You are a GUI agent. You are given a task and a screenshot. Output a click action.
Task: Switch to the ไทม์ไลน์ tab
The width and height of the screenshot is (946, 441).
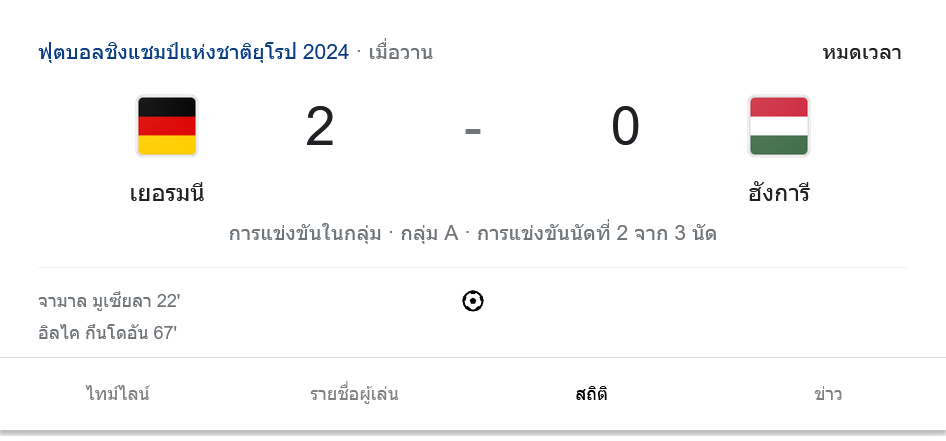tap(118, 394)
